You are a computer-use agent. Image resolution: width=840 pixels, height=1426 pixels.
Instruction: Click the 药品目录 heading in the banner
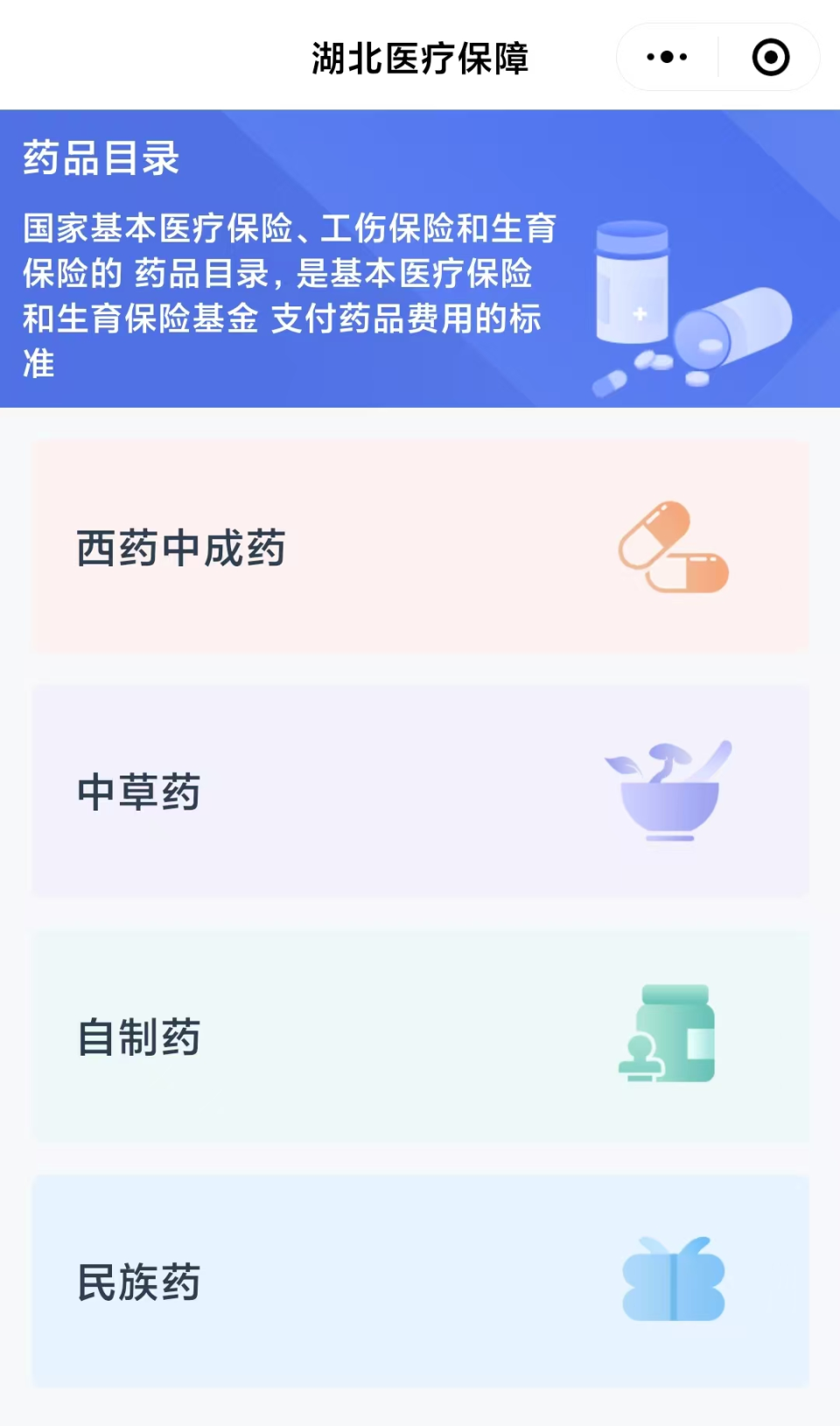(99, 159)
